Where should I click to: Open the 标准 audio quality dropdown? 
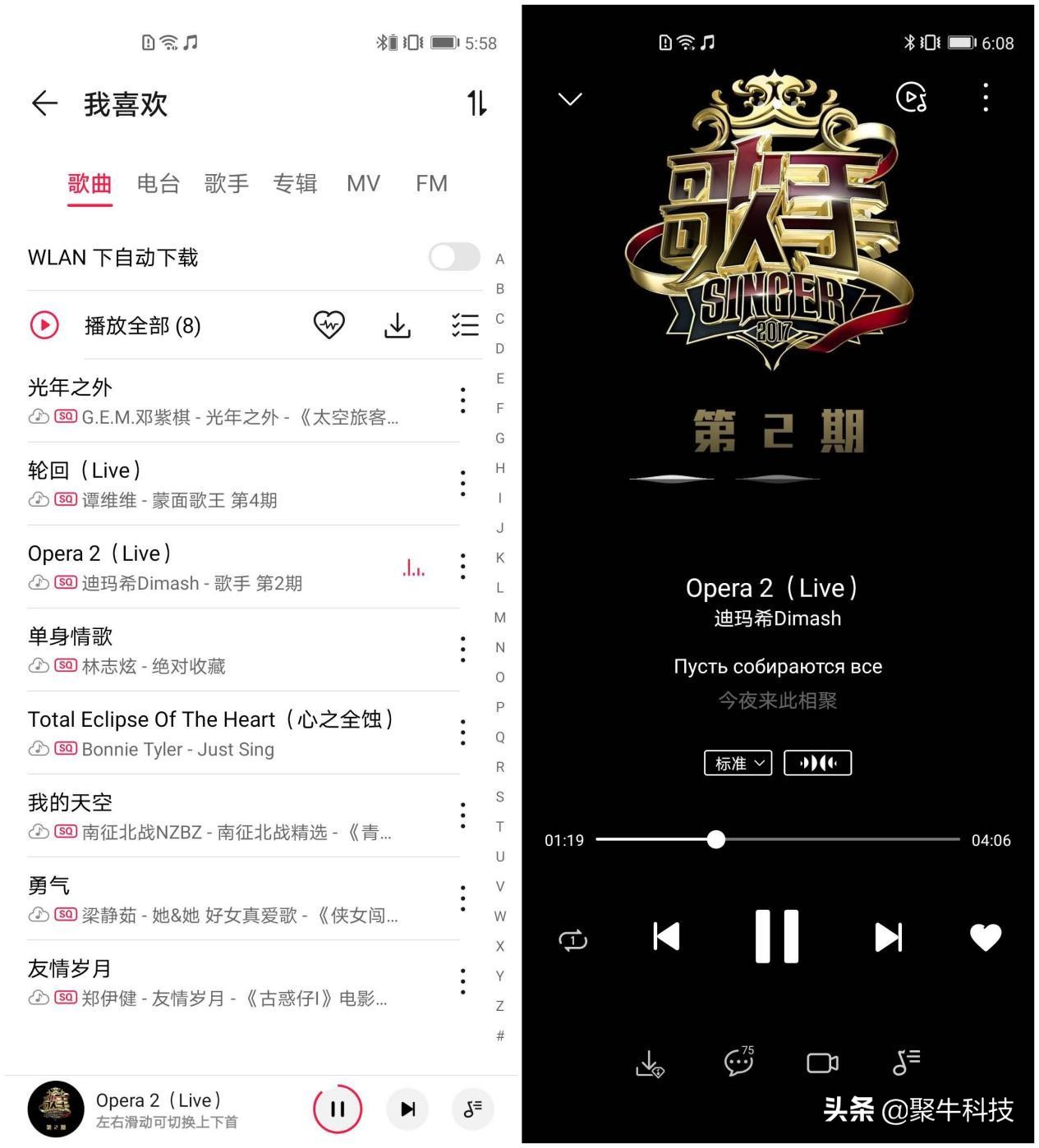[738, 763]
